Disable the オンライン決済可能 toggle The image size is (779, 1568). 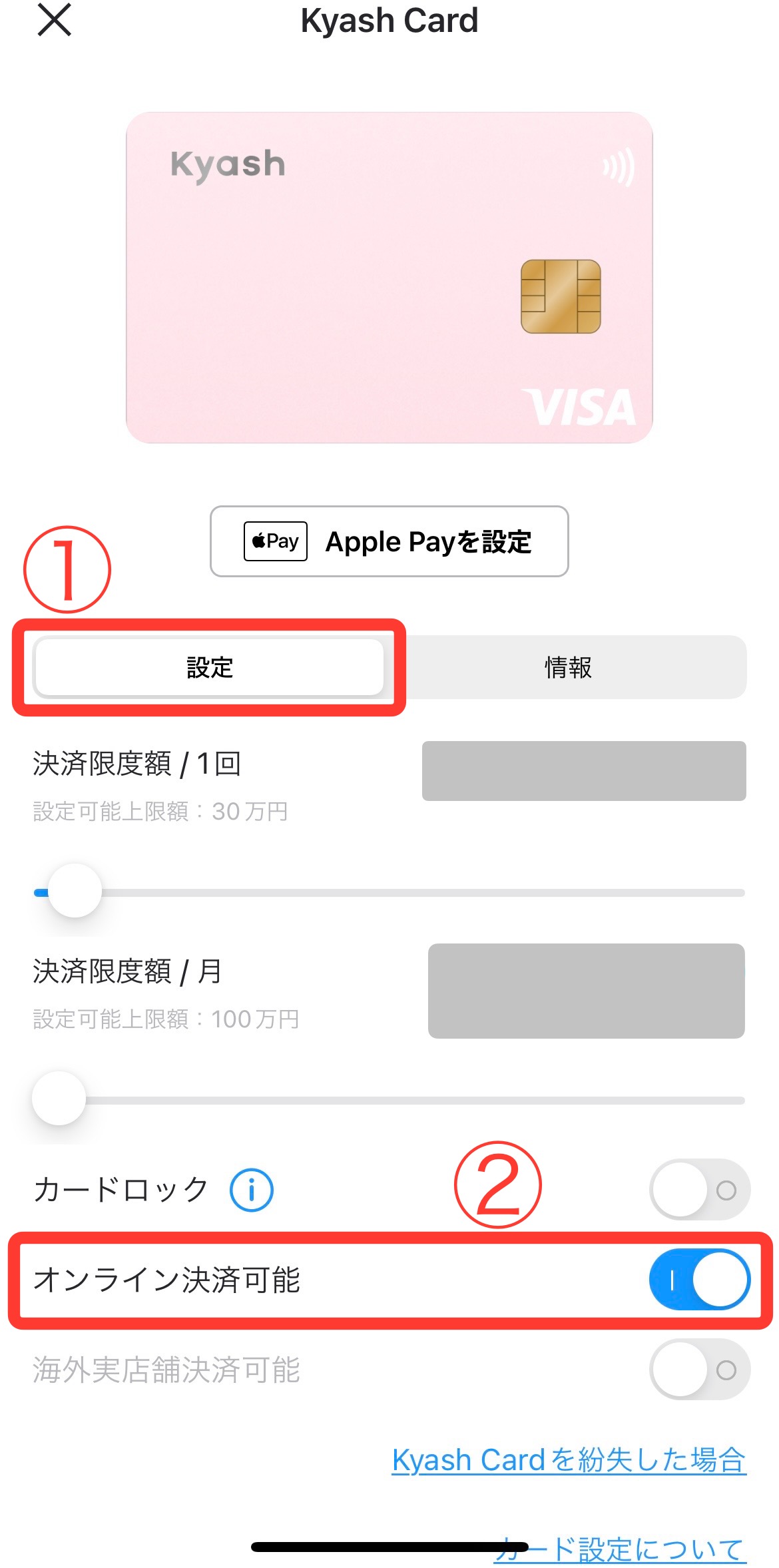pyautogui.click(x=700, y=1279)
